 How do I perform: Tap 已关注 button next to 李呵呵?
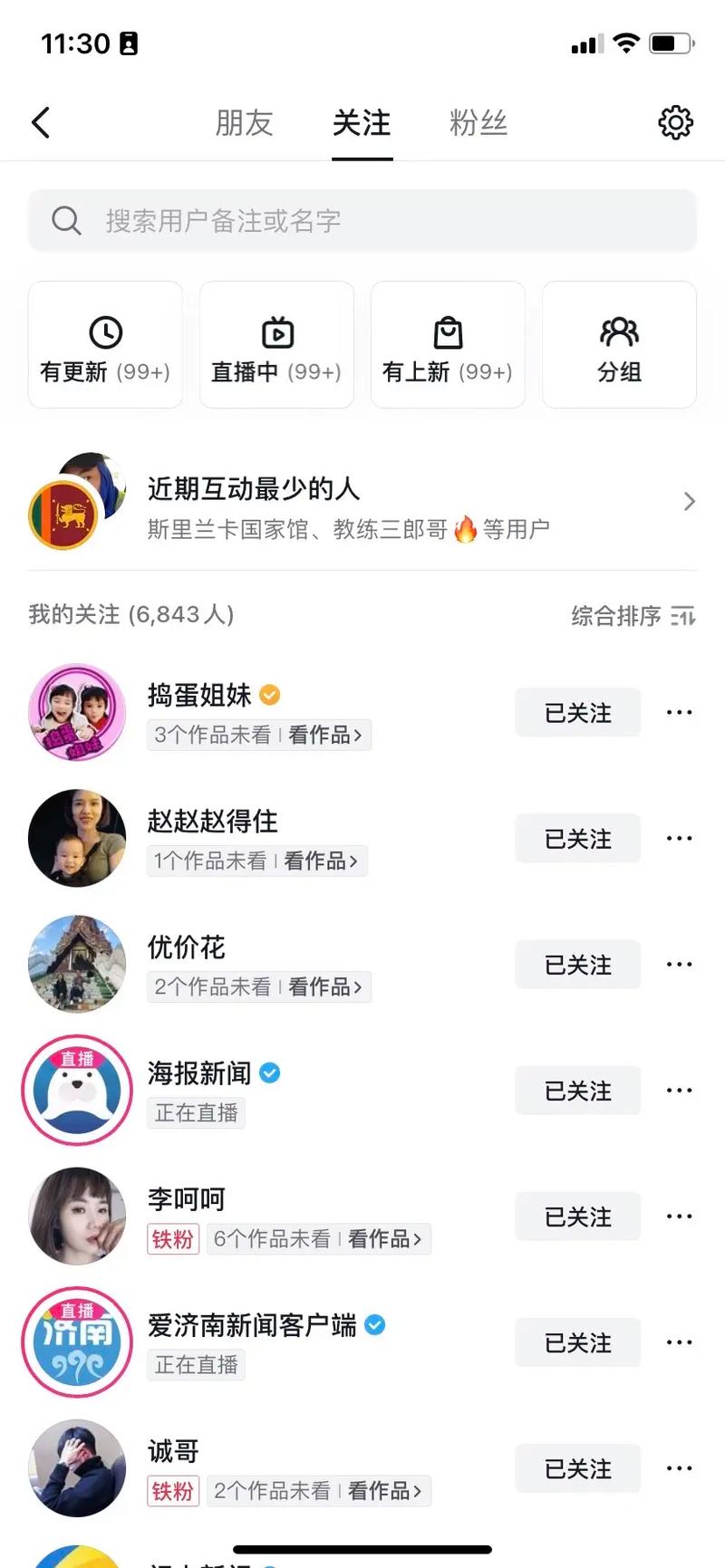click(577, 1217)
